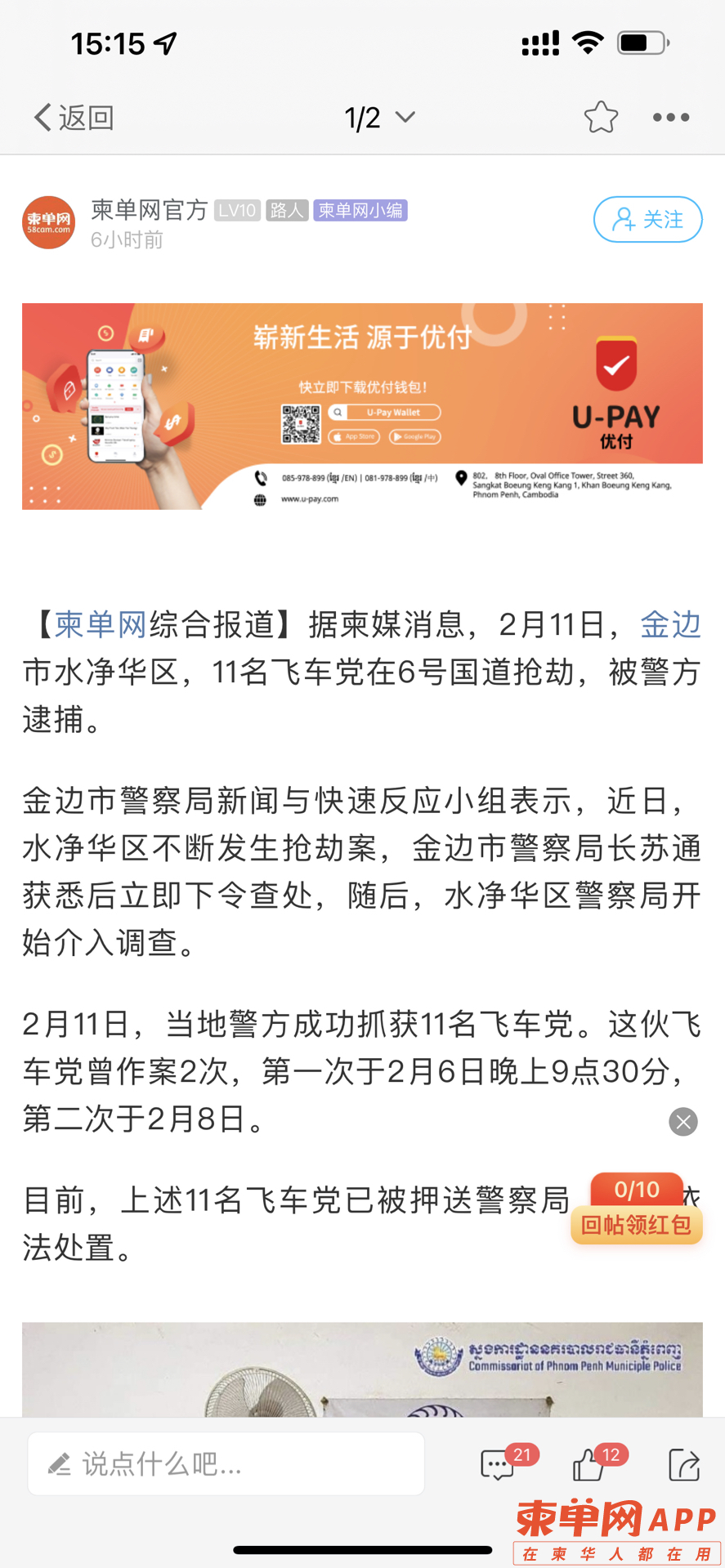The height and width of the screenshot is (1568, 725).
Task: Favorite this post with the star icon
Action: point(601,118)
